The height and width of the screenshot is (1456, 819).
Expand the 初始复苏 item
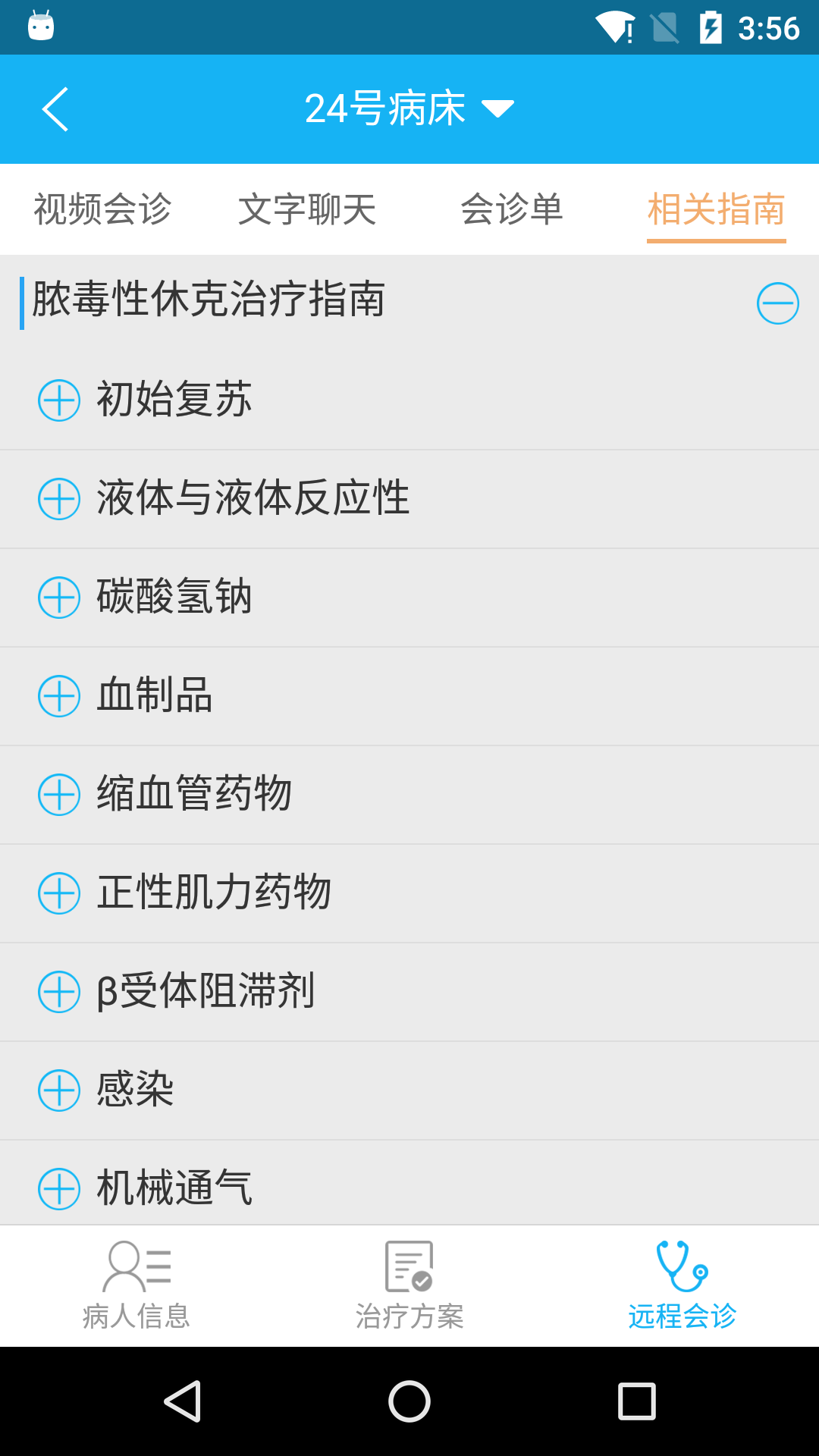coord(59,400)
